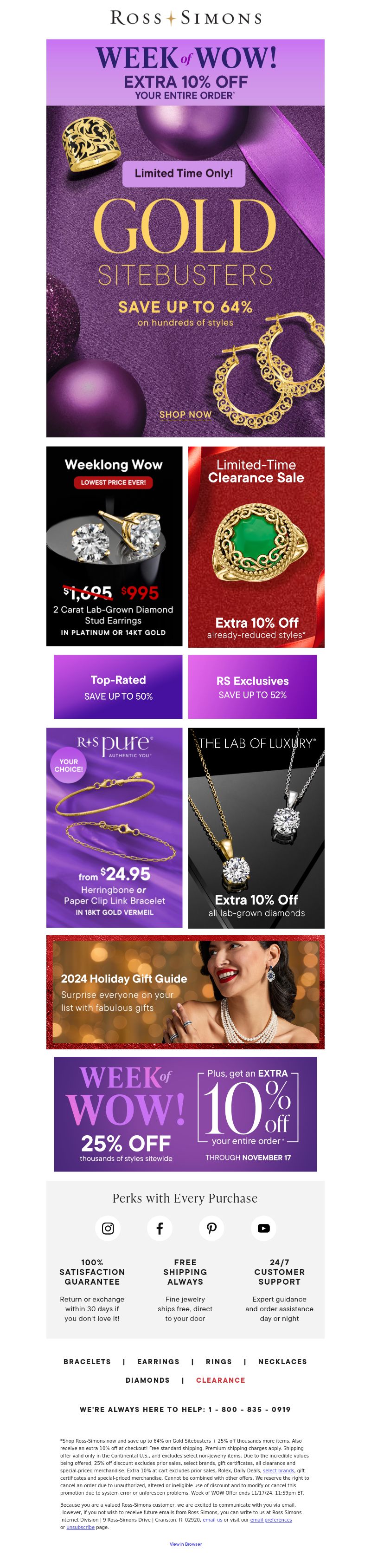Tap Shop Now on Gold Sitebusters banner

point(185,415)
